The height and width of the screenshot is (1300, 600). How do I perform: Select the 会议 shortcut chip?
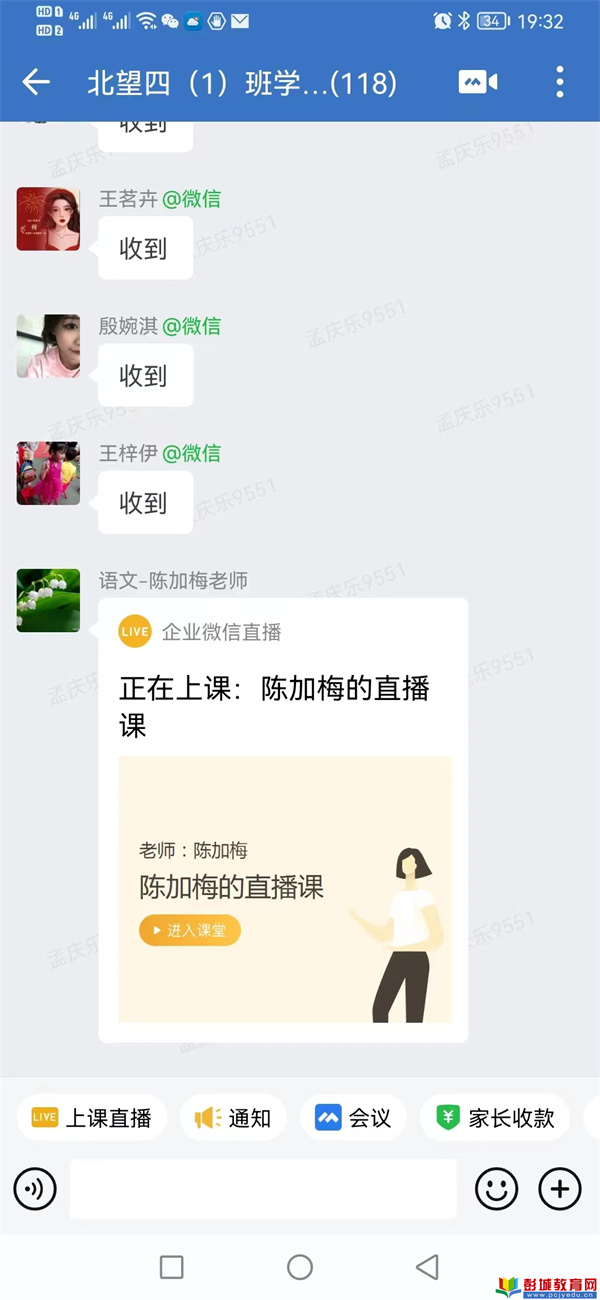[353, 1118]
